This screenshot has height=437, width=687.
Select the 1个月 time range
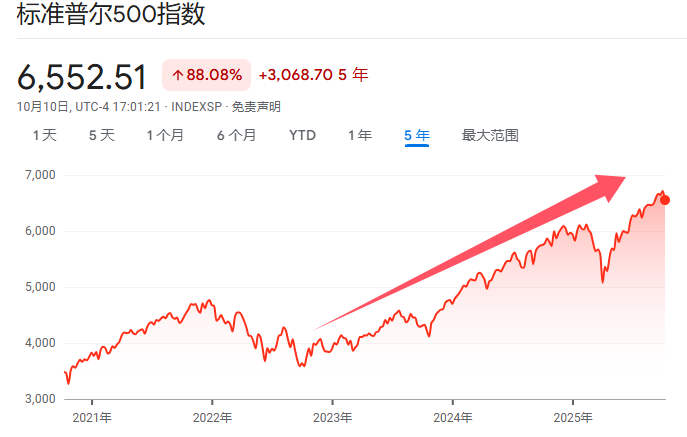[165, 135]
